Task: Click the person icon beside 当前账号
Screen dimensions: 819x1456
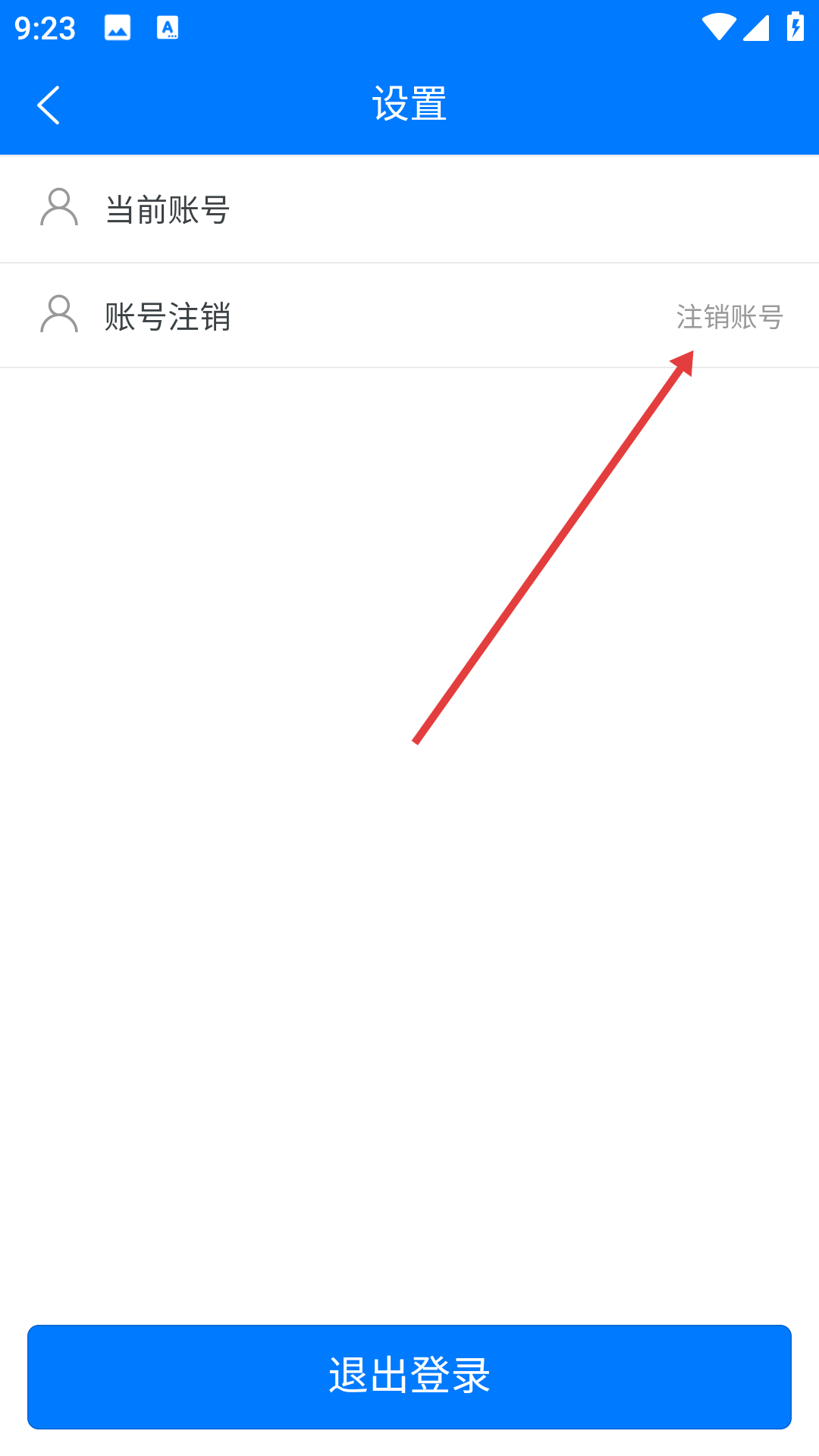Action: (x=59, y=209)
